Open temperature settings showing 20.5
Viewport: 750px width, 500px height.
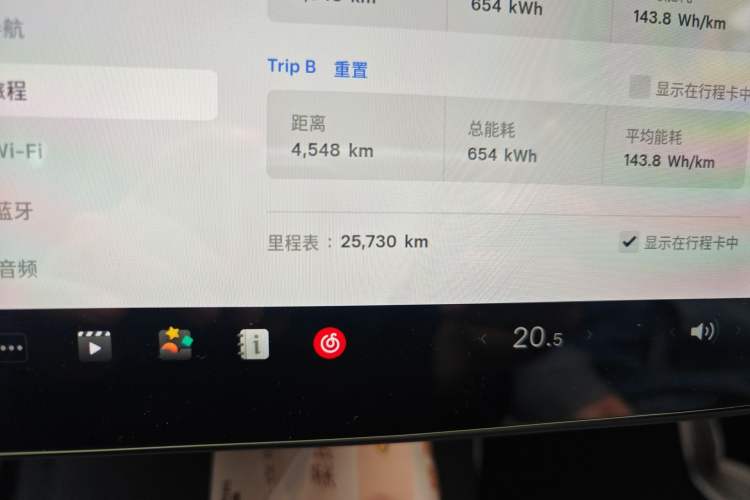pyautogui.click(x=537, y=338)
